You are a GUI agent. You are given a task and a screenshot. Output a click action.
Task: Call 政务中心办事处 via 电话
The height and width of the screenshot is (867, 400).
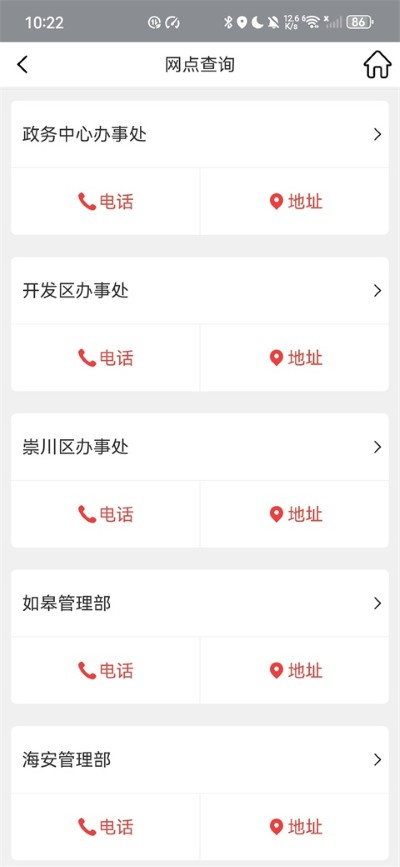105,201
